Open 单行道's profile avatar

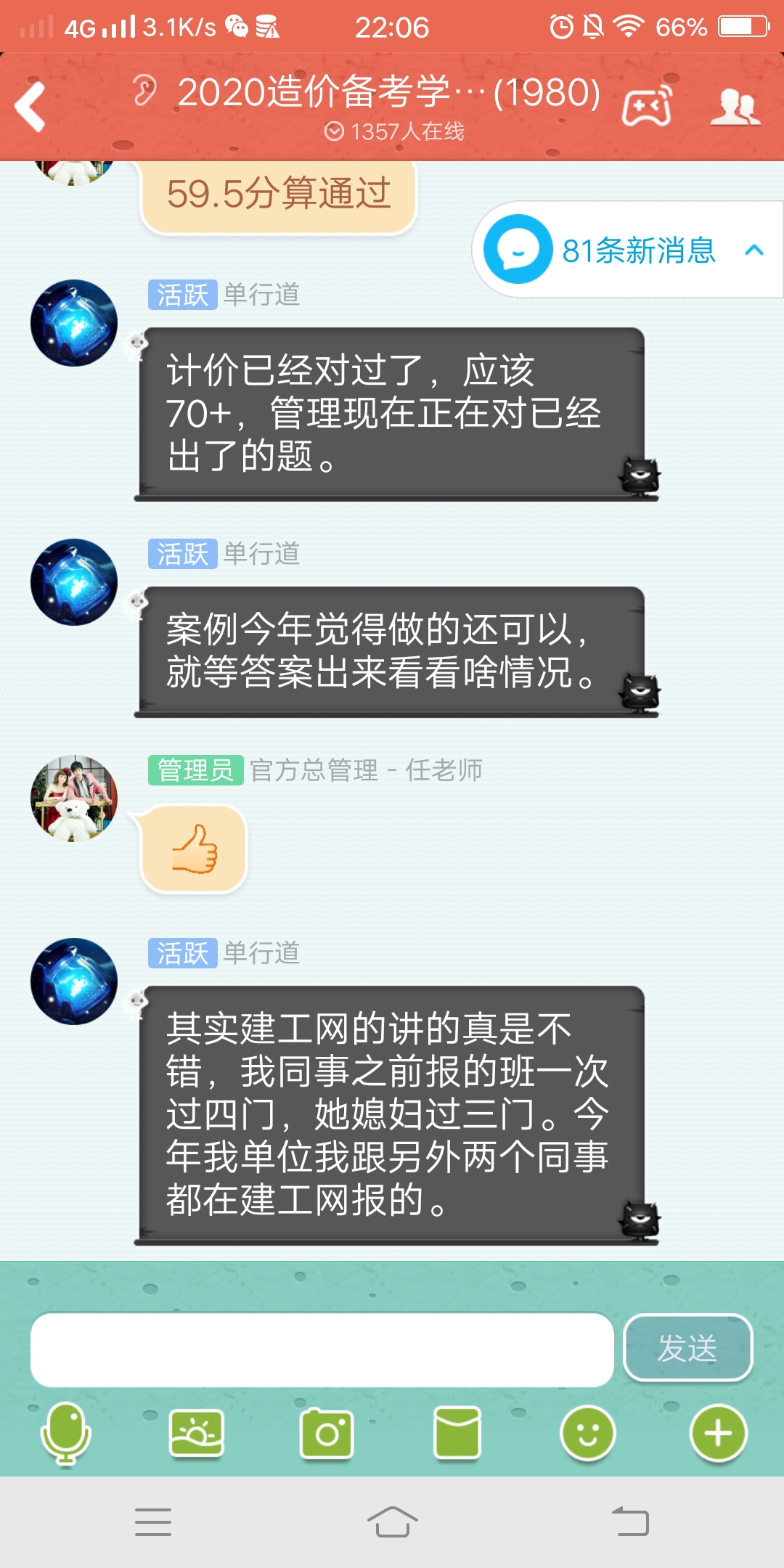pyautogui.click(x=74, y=323)
